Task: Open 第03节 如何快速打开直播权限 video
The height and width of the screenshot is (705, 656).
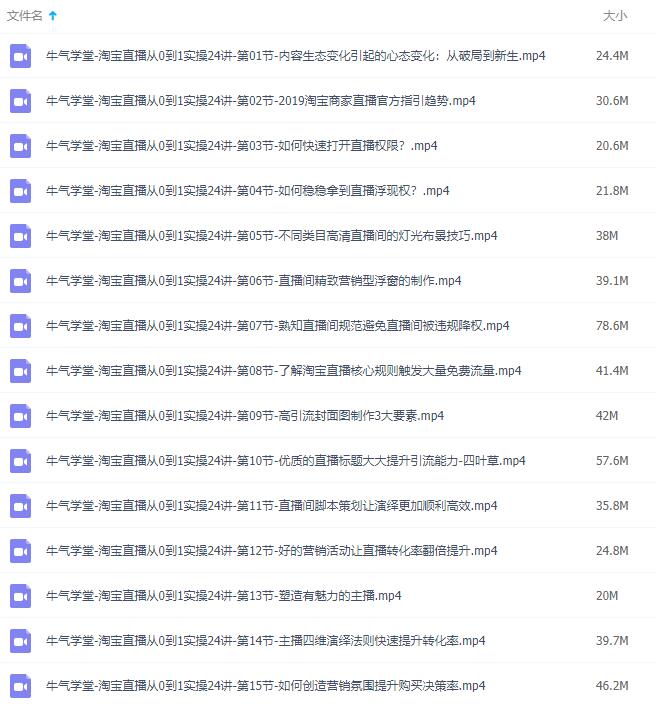Action: [x=242, y=146]
